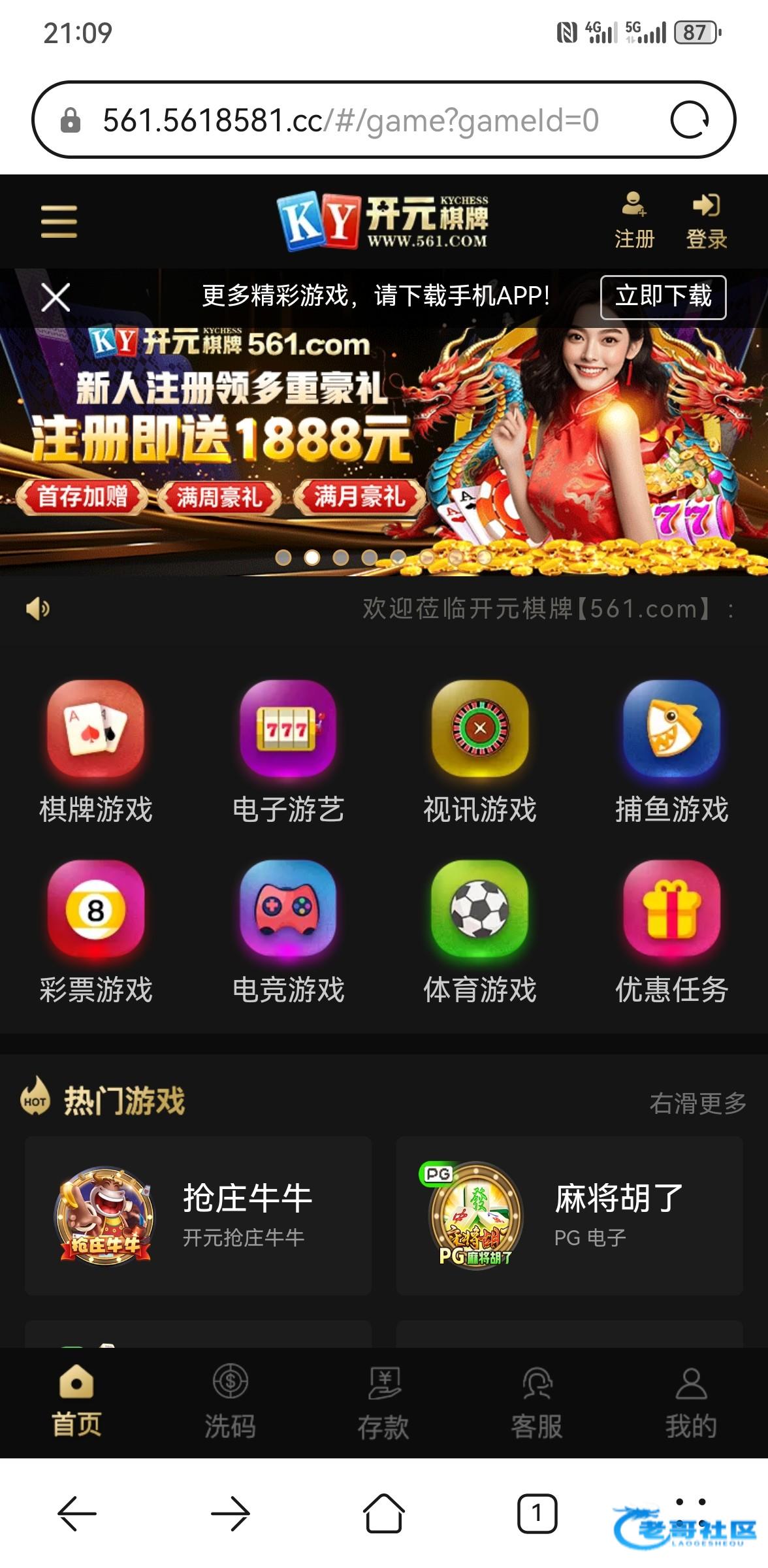Switch to the 客服 tab
Viewport: 768px width, 1568px height.
537,1402
